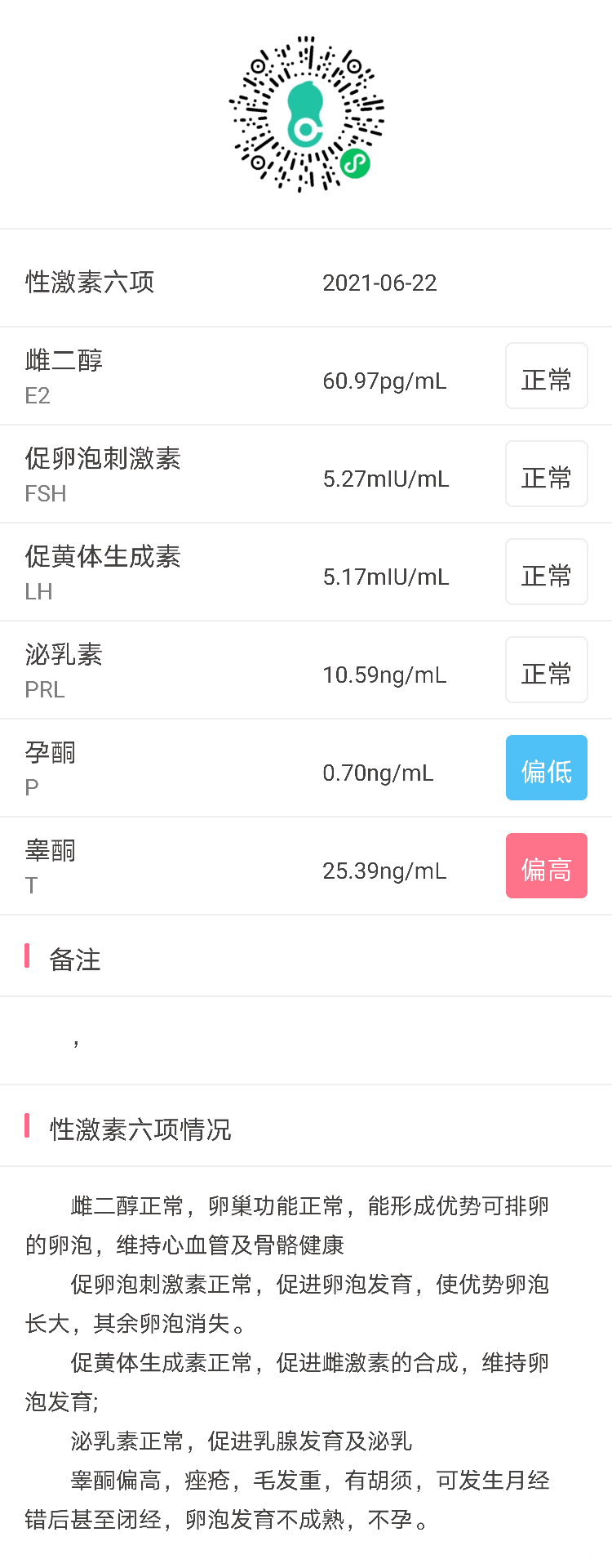Select the 正常 badge for 雌二醇
This screenshot has width=612, height=1568.
click(x=546, y=376)
